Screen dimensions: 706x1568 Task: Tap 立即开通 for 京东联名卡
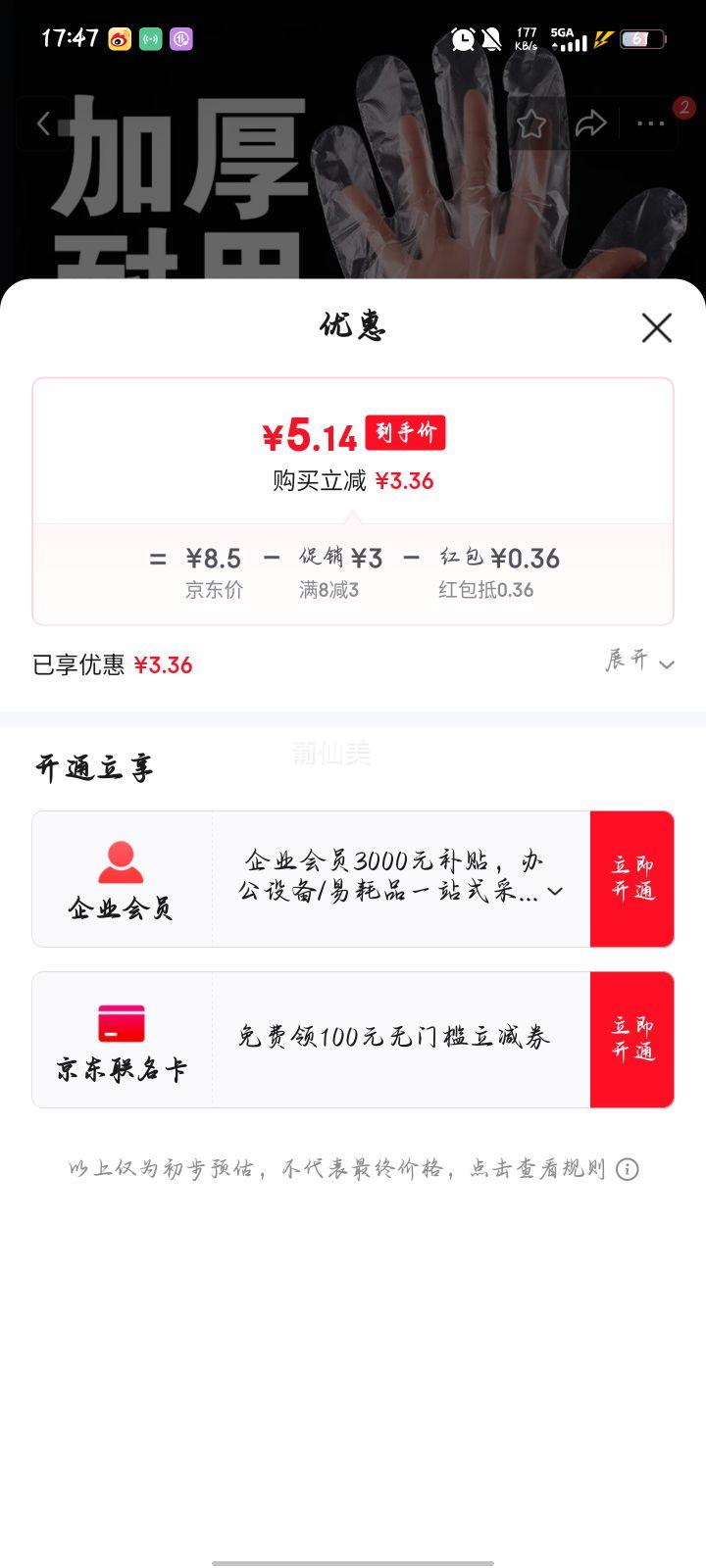631,1040
